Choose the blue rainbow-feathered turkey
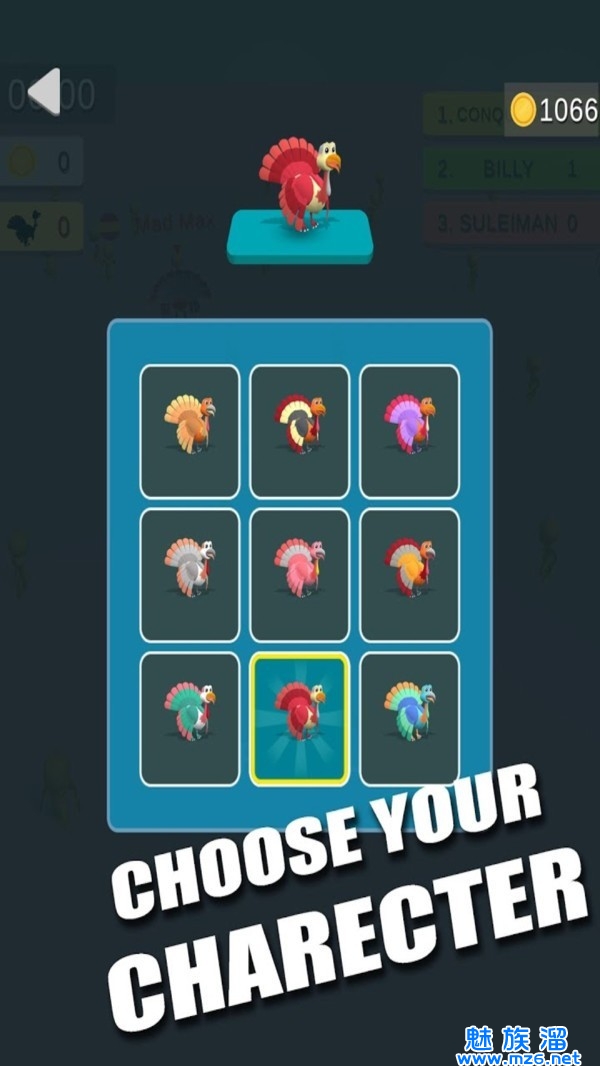This screenshot has width=600, height=1066. point(410,719)
